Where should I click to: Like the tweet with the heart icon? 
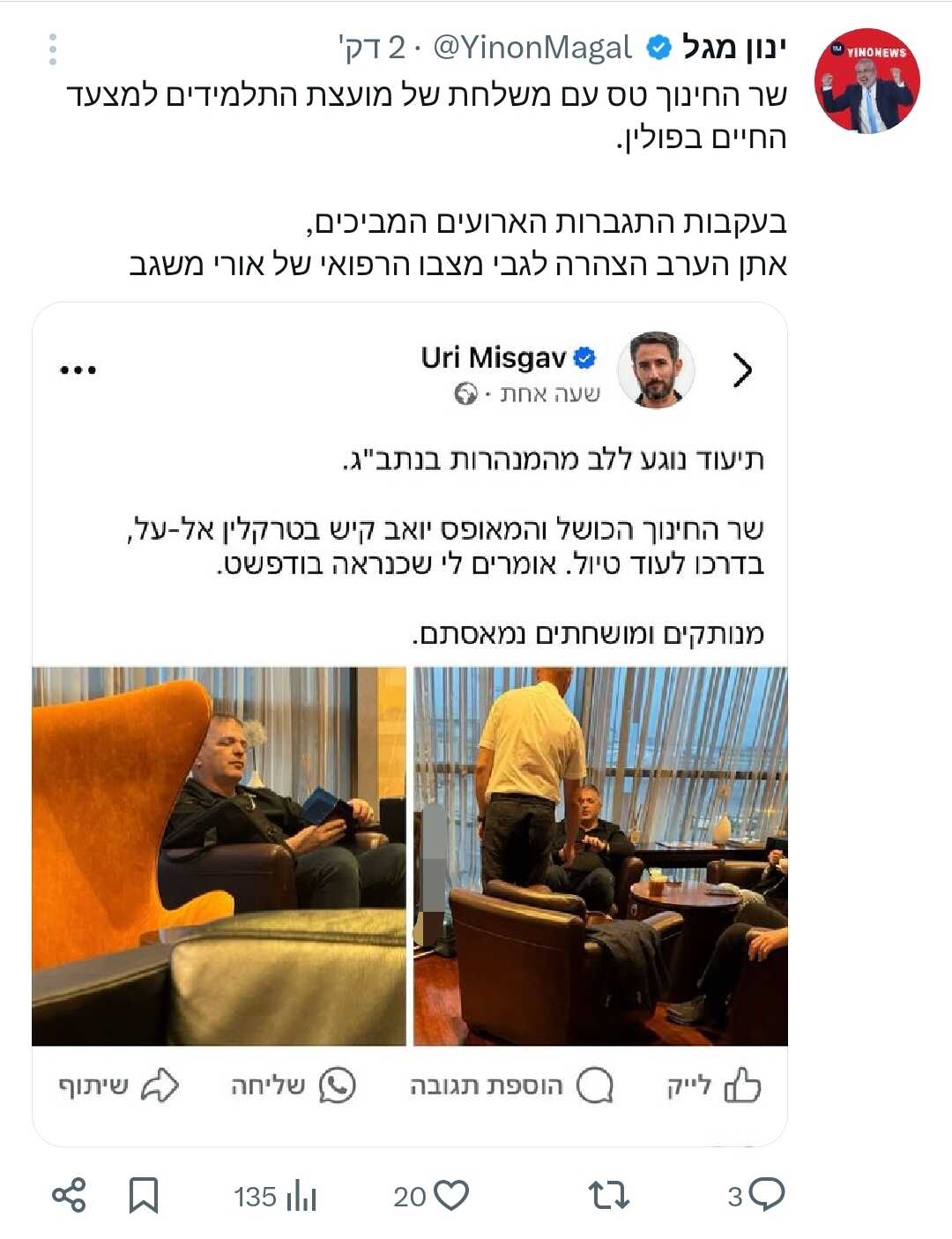[451, 1195]
